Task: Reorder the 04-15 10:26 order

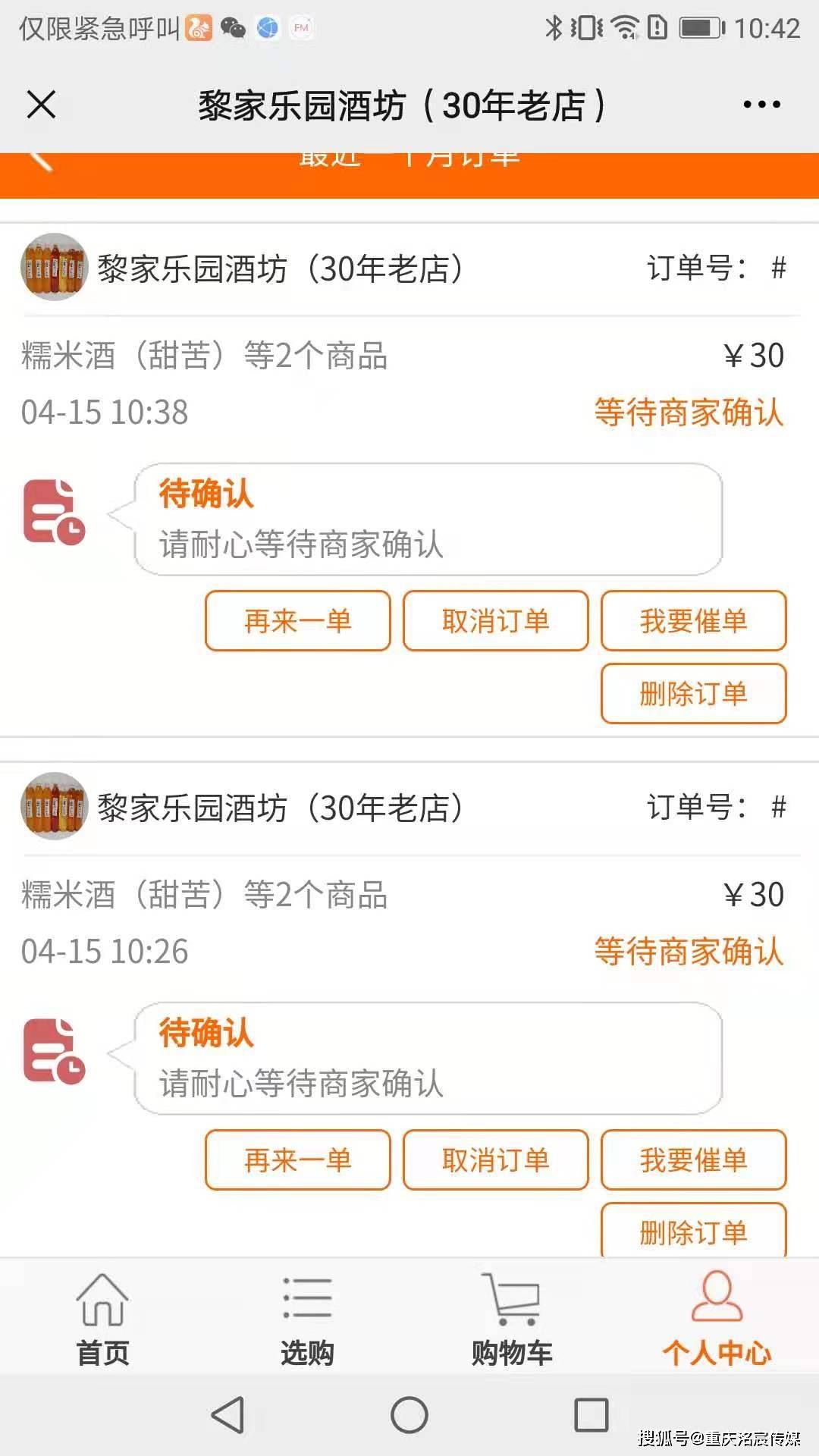Action: coord(297,1160)
